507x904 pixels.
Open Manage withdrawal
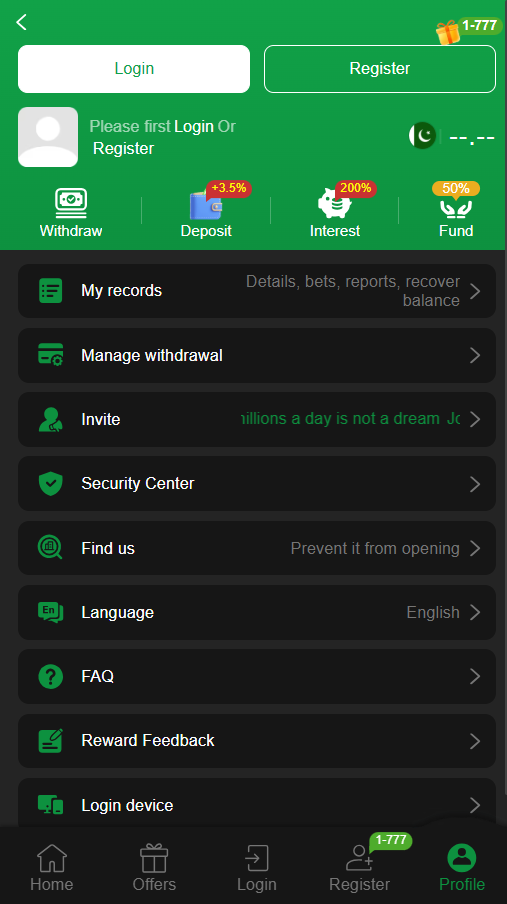[257, 356]
